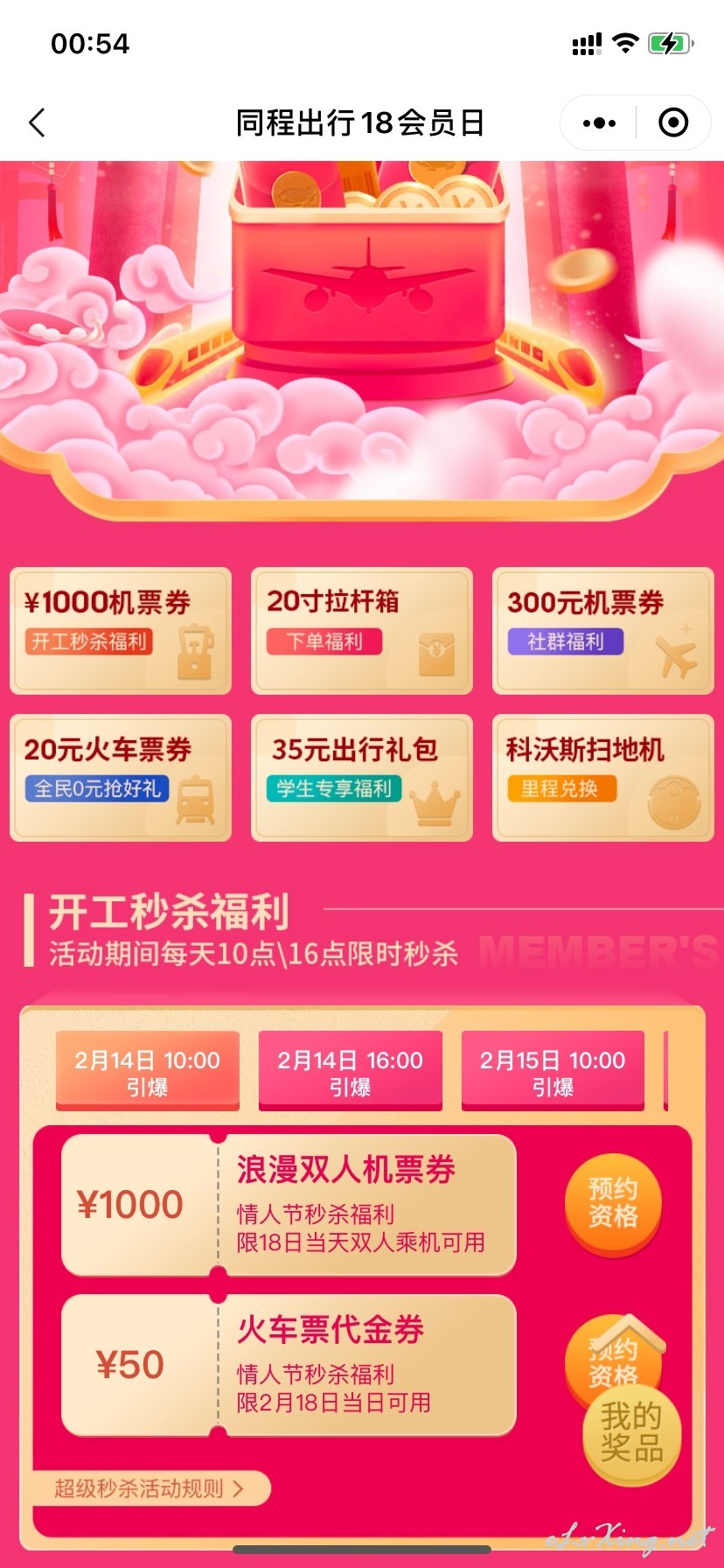Switch to the 2月14日 16:00 引爆 tab
This screenshot has height=1568, width=724.
(351, 1072)
